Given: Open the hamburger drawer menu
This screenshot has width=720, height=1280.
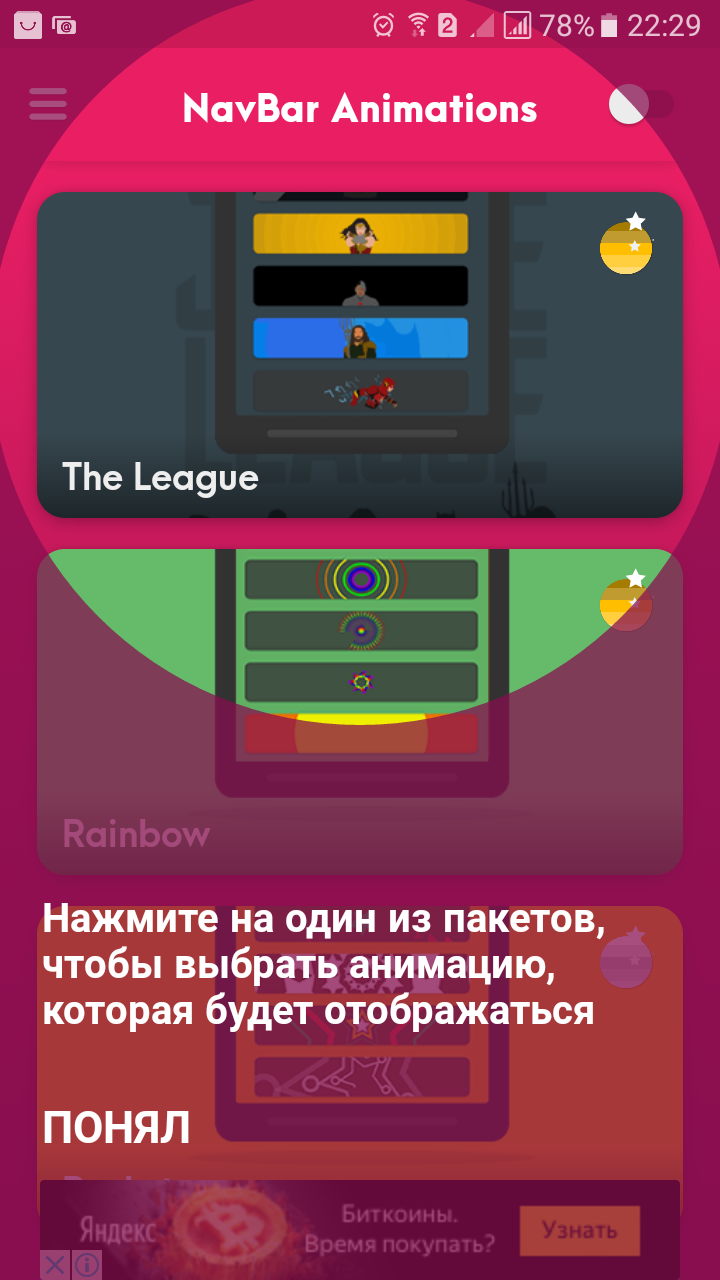Looking at the screenshot, I should [x=48, y=104].
